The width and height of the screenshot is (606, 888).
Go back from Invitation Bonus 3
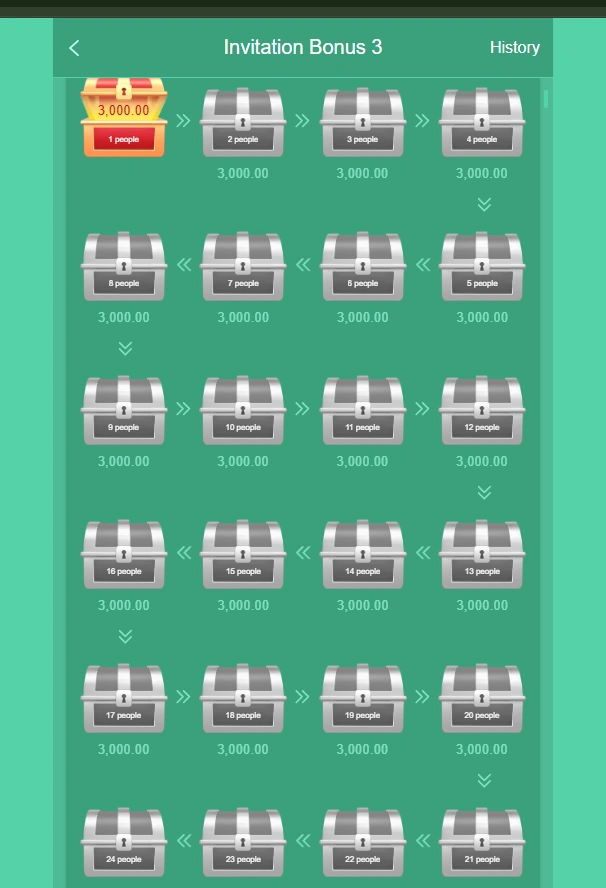(74, 48)
